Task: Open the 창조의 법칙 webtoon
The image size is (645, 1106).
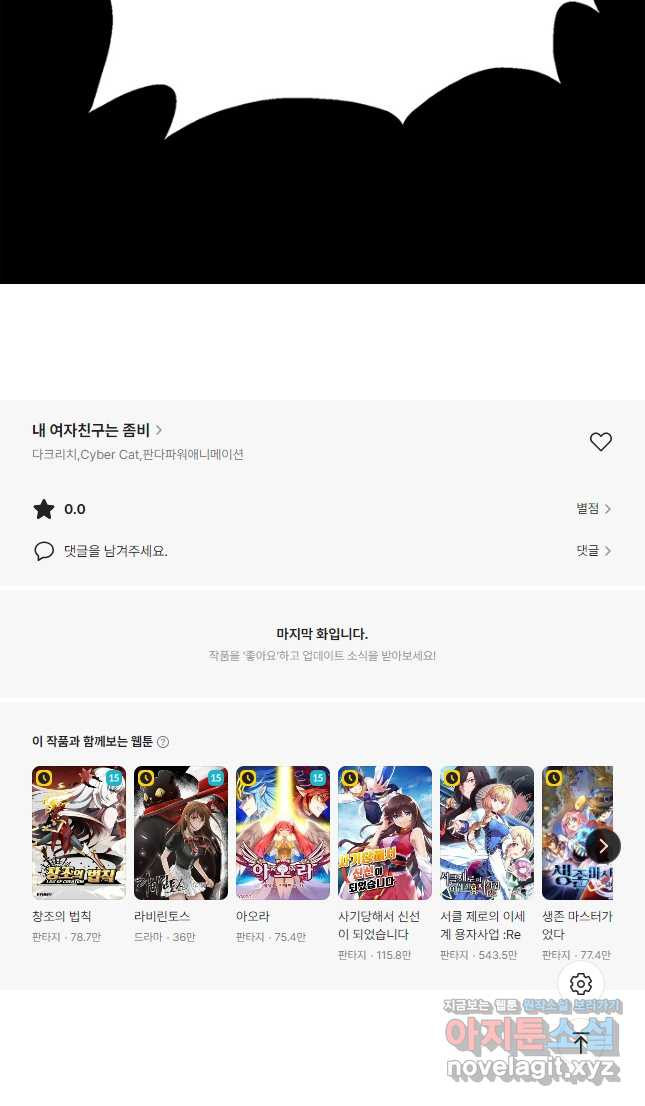Action: click(x=79, y=833)
